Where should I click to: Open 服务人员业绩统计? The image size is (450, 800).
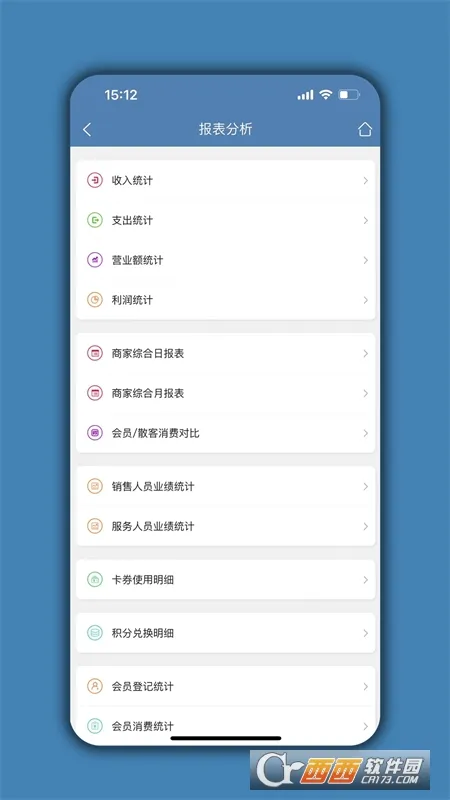pos(226,527)
